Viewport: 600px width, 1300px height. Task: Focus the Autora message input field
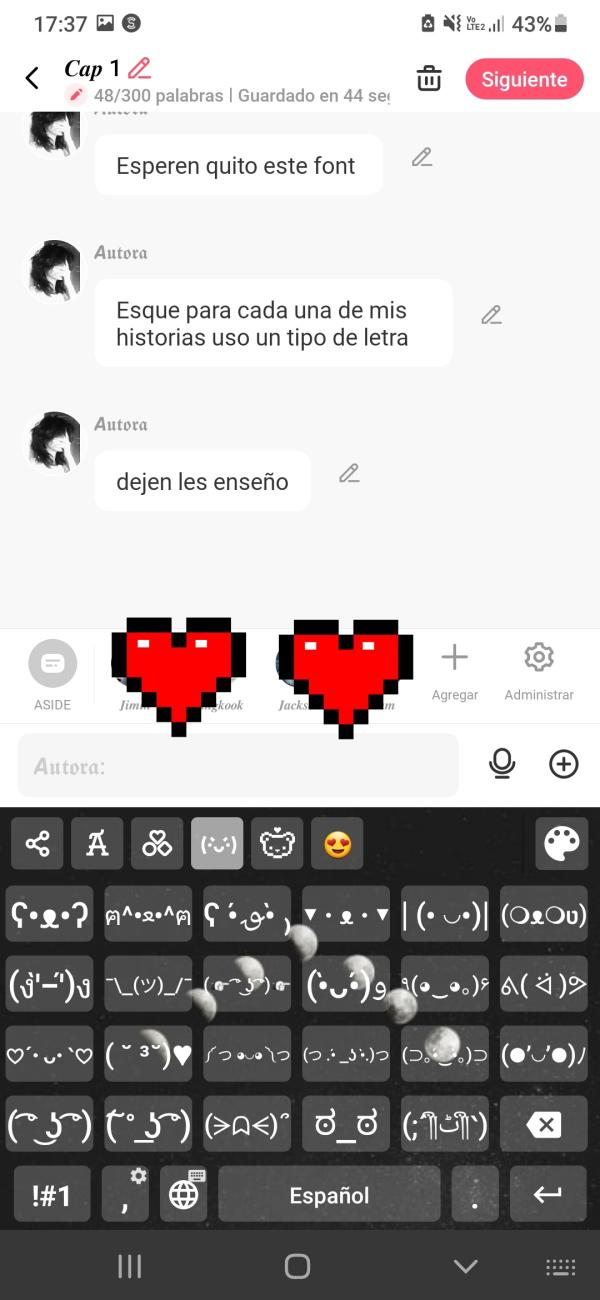[x=238, y=766]
